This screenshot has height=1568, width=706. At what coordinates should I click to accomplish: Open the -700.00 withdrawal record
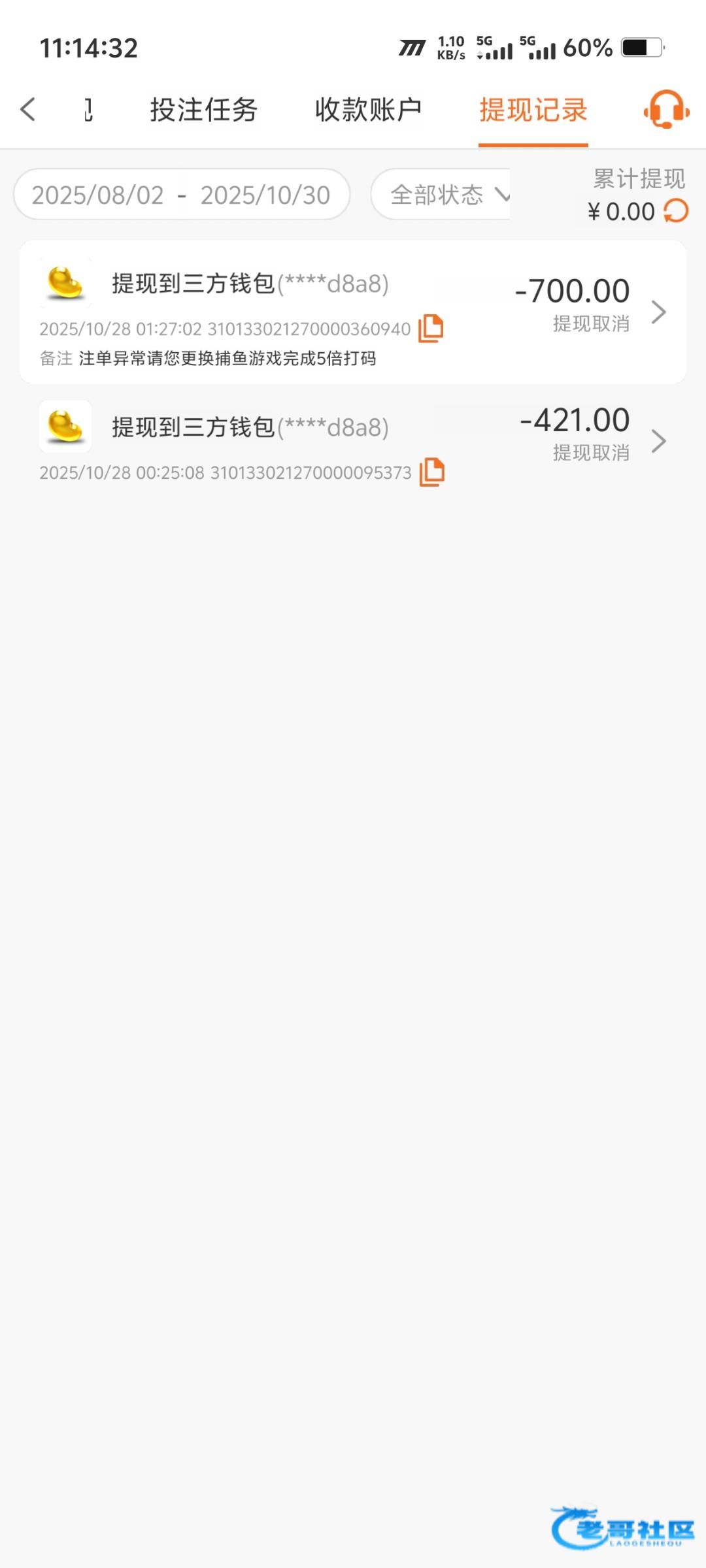[x=658, y=312]
